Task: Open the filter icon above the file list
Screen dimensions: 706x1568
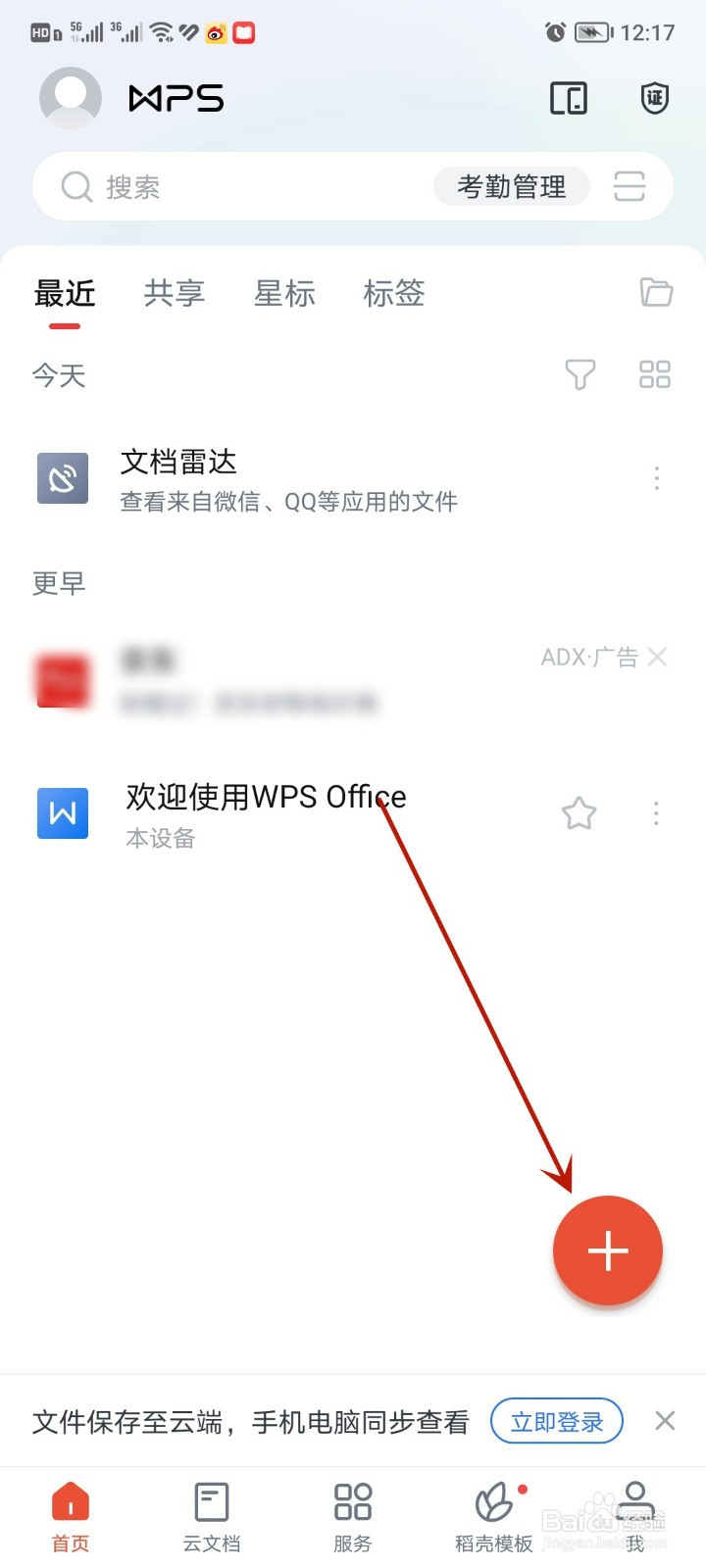Action: [580, 375]
